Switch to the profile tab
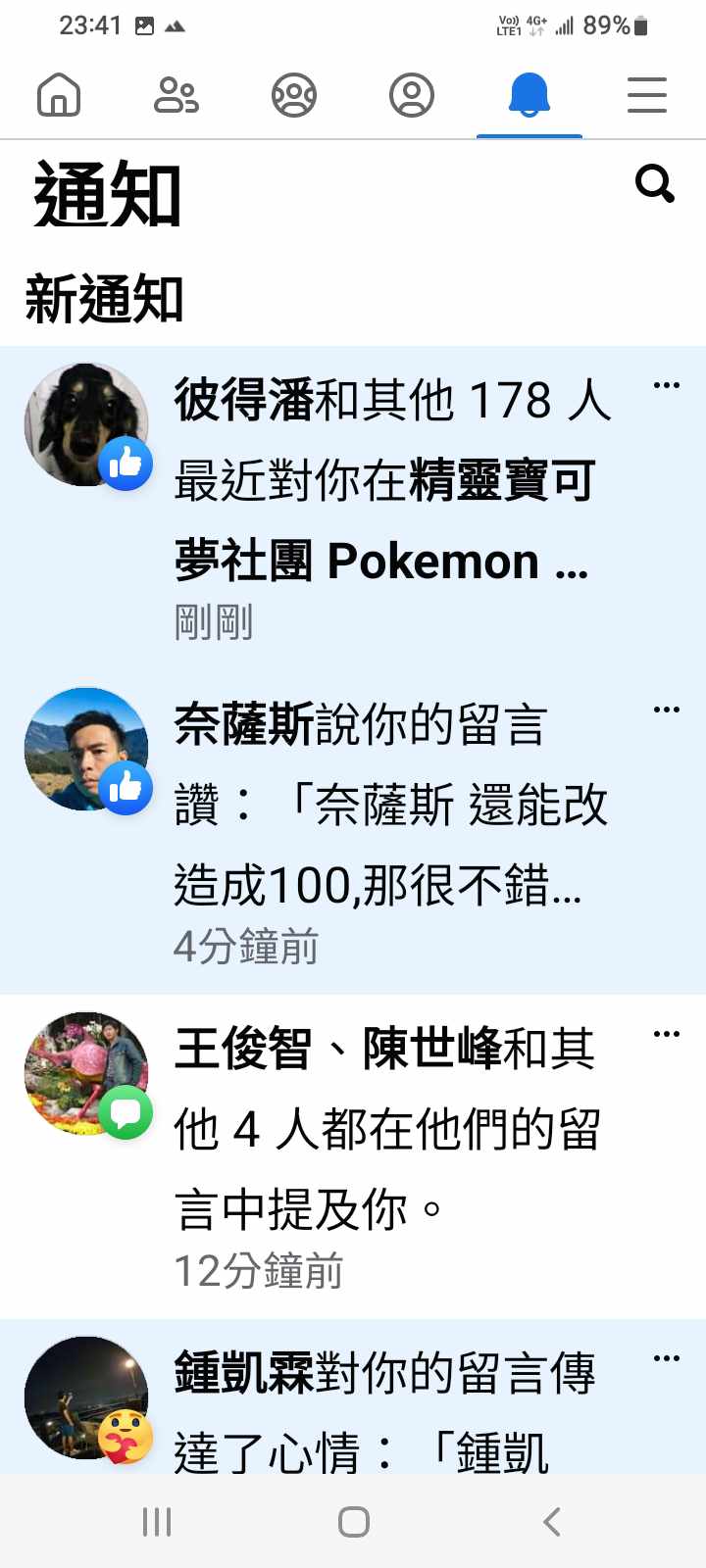Viewport: 706px width, 1568px height. [x=412, y=96]
